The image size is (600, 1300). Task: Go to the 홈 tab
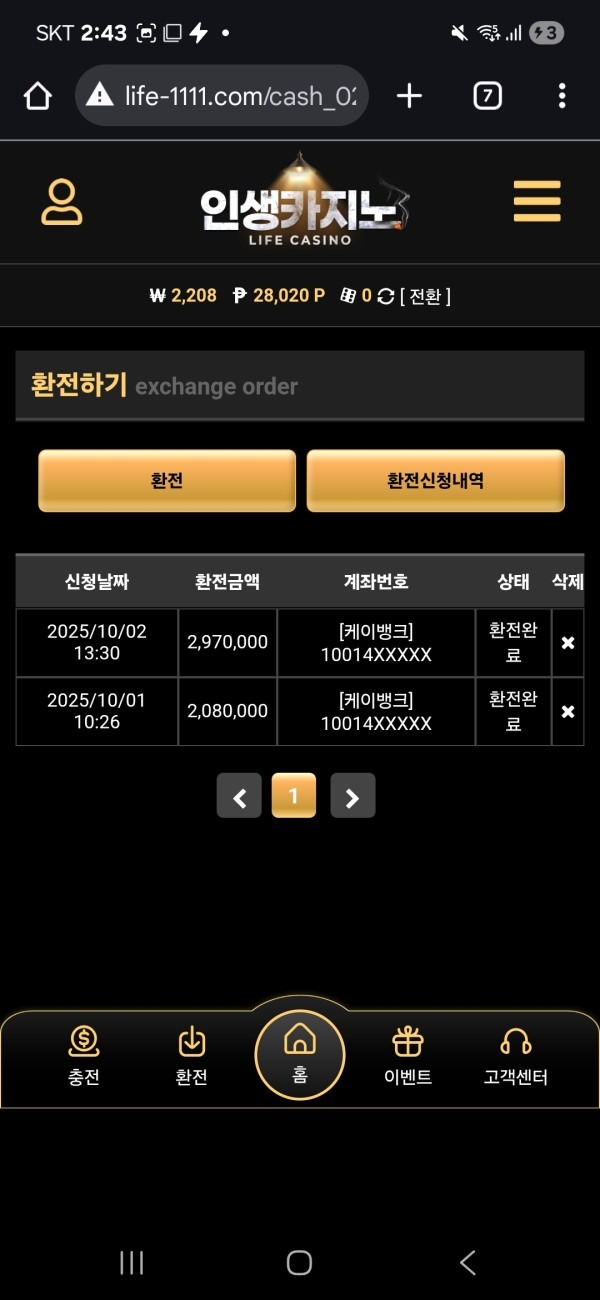coord(300,1054)
